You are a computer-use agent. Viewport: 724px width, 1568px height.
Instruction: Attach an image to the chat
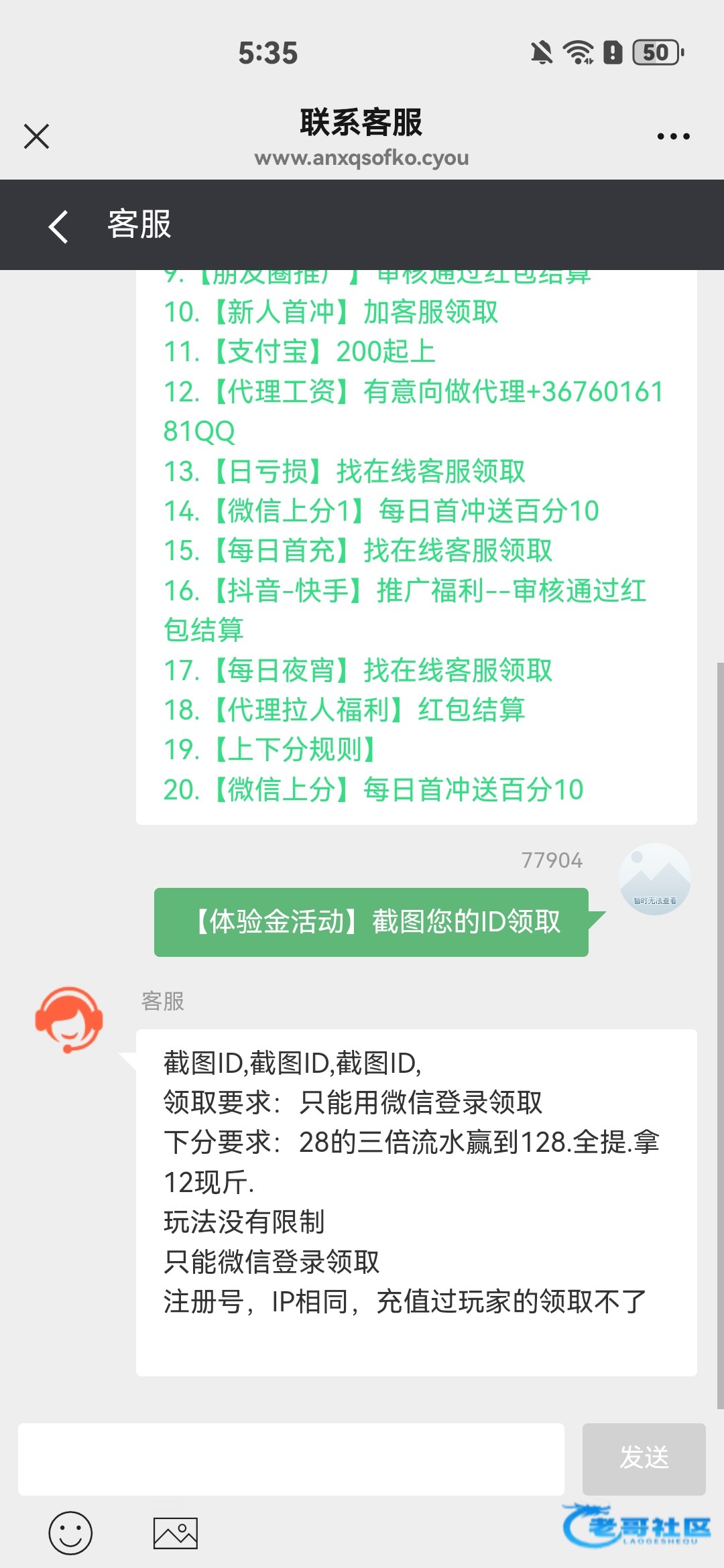(175, 1532)
